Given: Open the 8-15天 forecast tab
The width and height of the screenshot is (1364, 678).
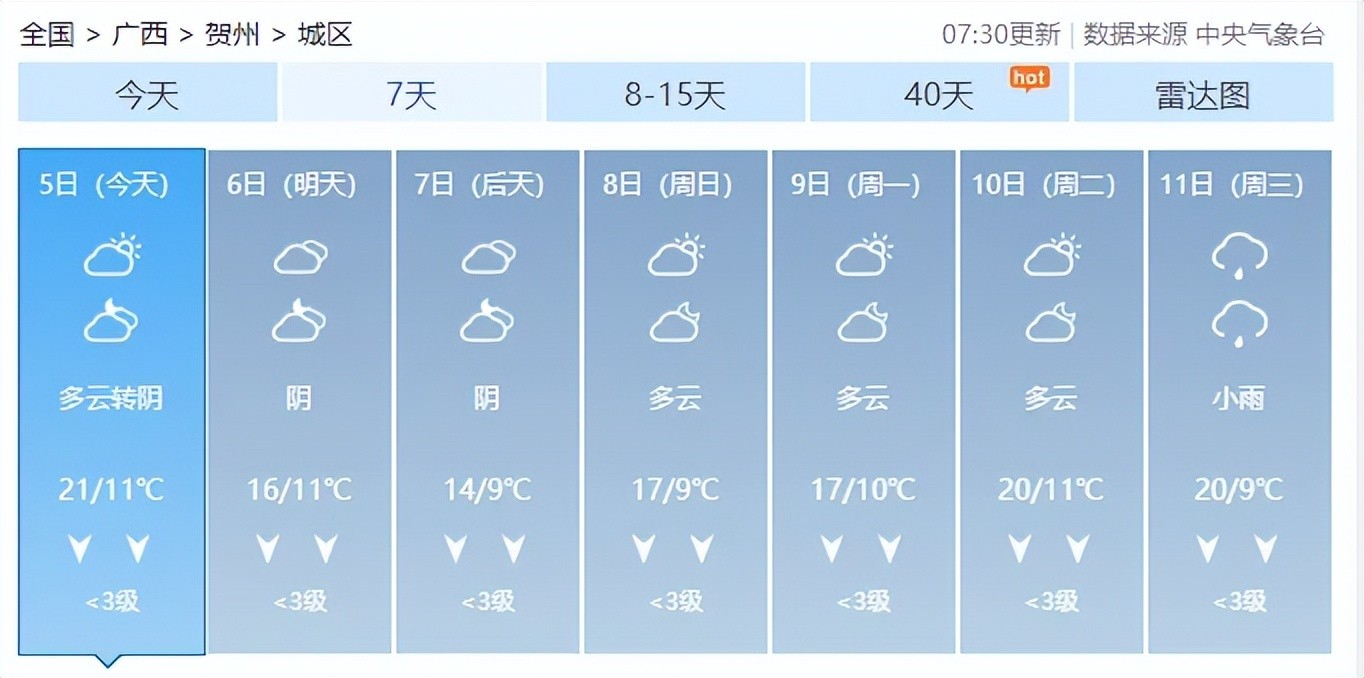Looking at the screenshot, I should click(x=675, y=94).
